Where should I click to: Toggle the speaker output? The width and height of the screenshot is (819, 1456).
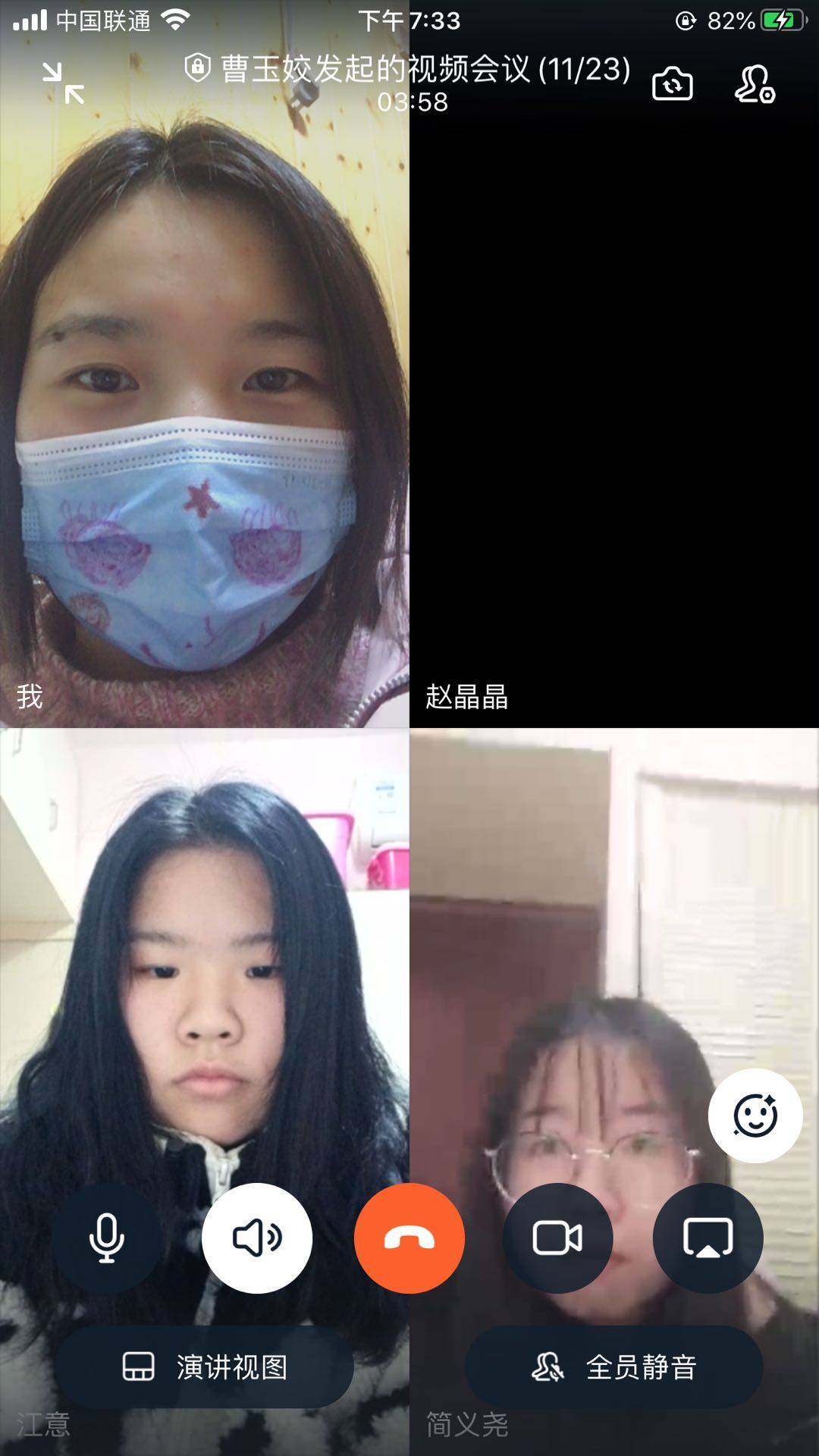coord(257,1238)
